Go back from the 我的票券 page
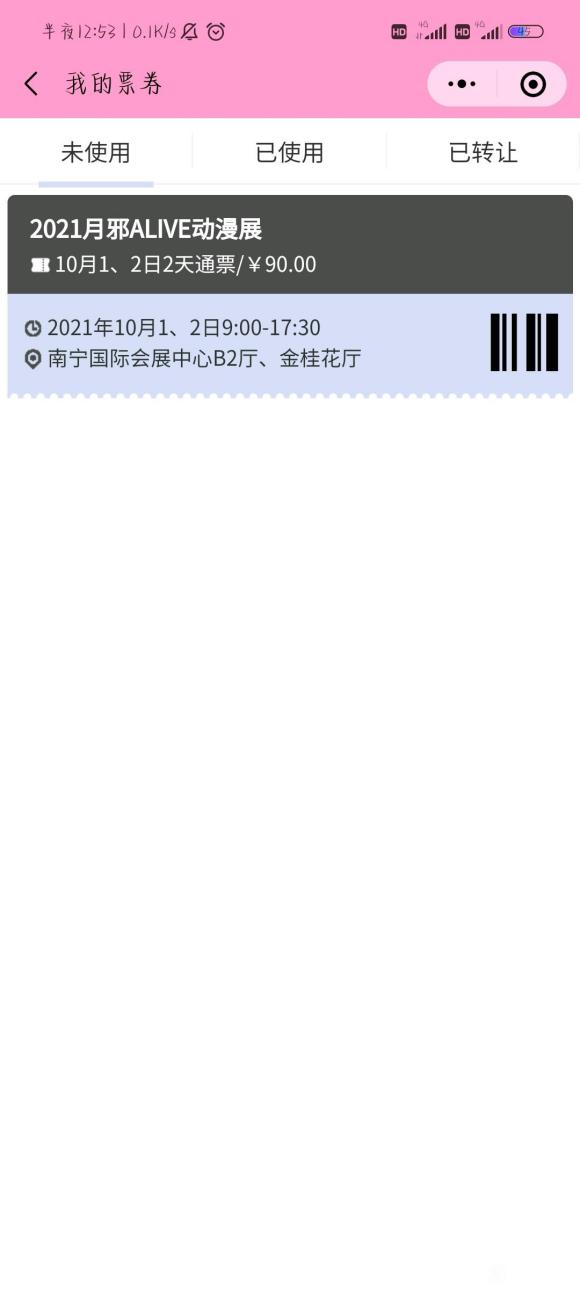This screenshot has height=1289, width=580. click(32, 84)
